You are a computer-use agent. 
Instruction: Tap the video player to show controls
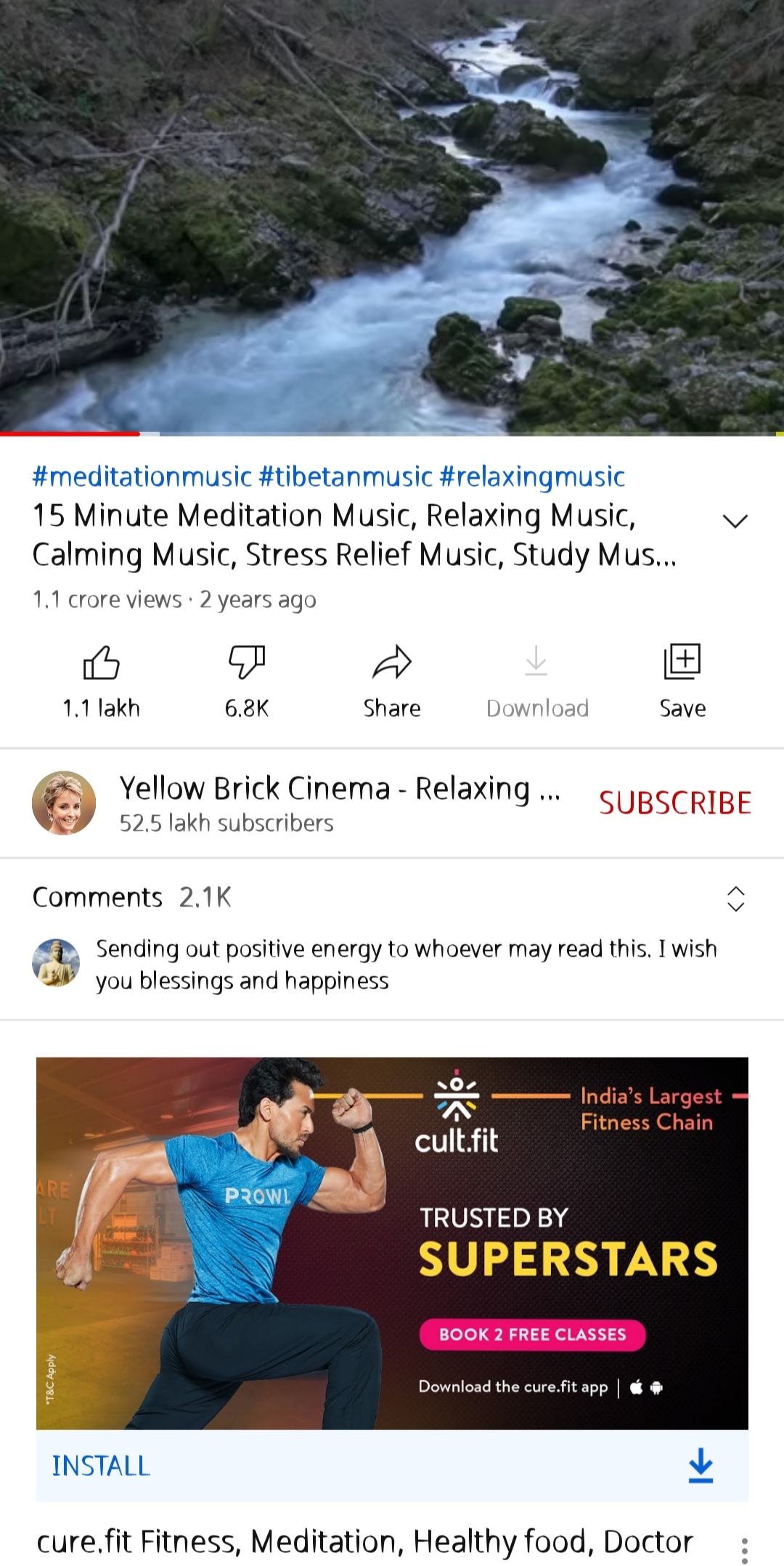pyautogui.click(x=392, y=218)
